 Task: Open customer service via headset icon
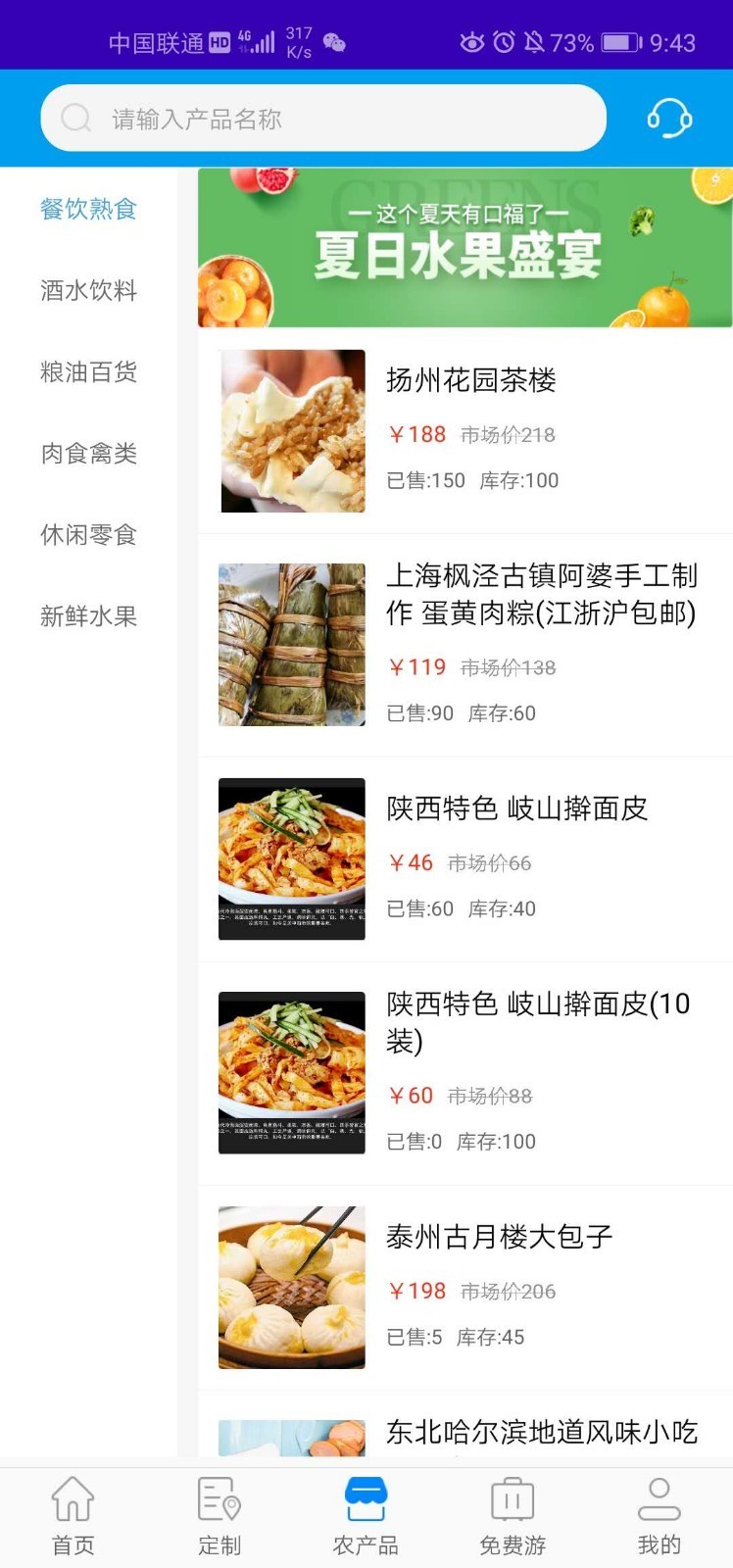pyautogui.click(x=670, y=118)
